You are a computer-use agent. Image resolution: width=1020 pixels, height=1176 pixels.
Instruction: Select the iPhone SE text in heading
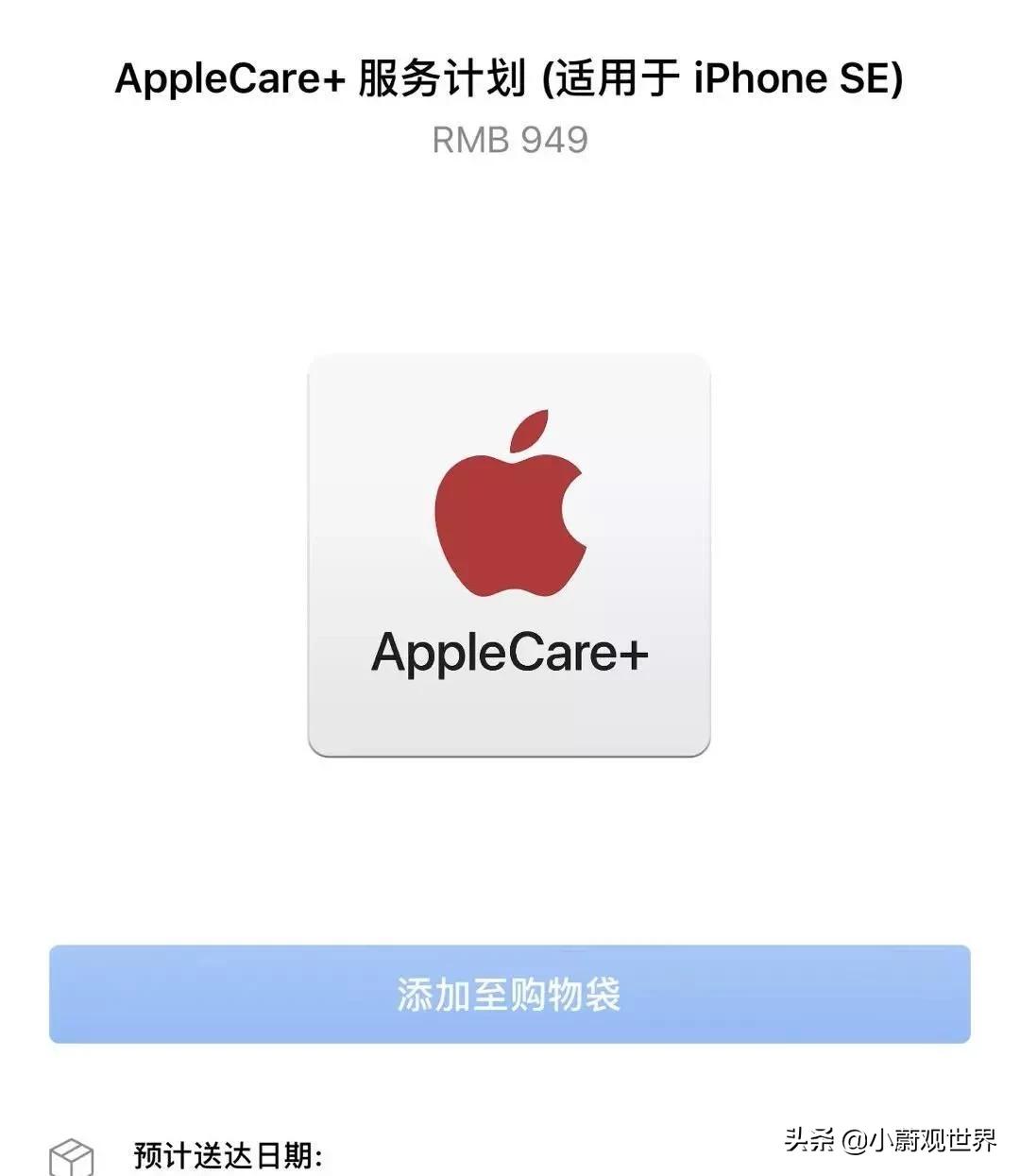(x=784, y=78)
